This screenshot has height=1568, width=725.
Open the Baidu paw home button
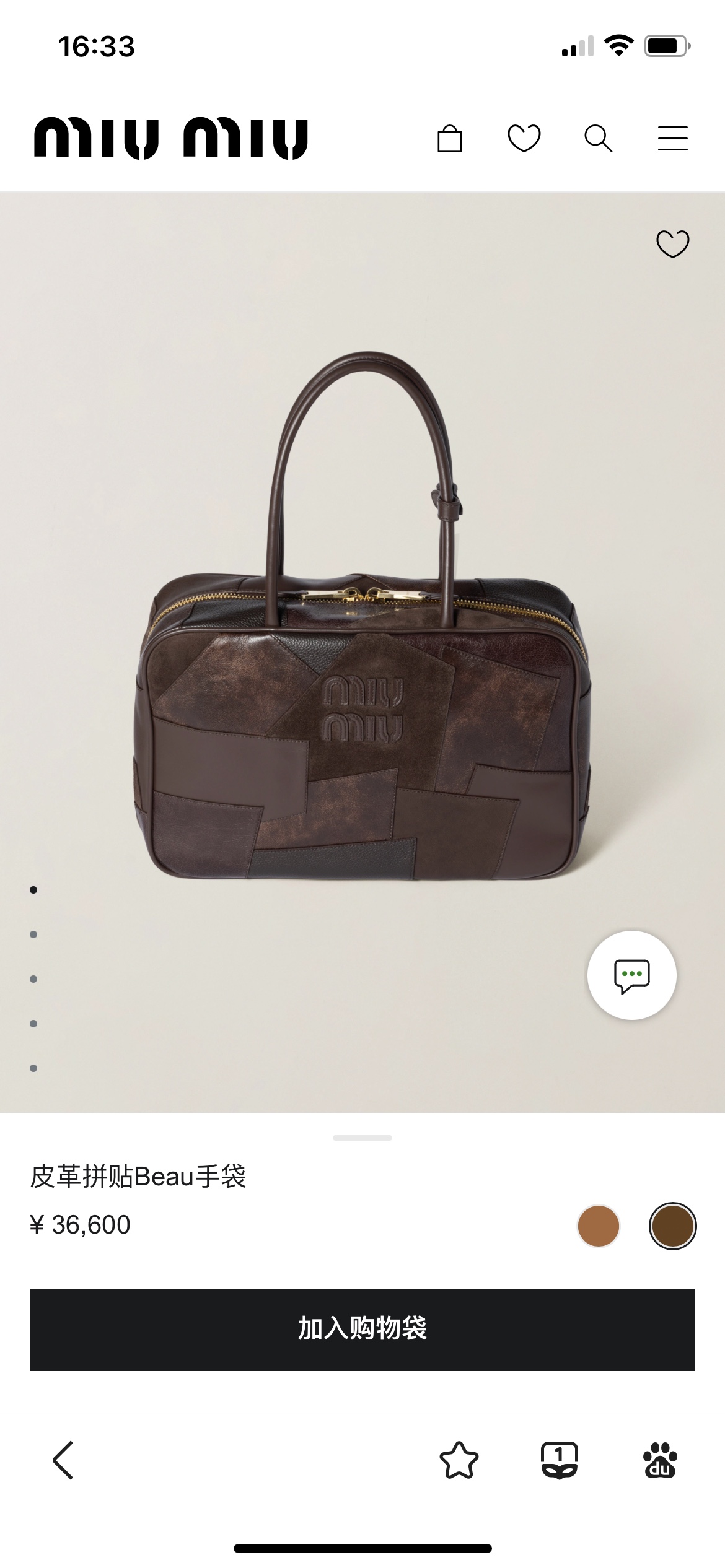(x=660, y=1460)
